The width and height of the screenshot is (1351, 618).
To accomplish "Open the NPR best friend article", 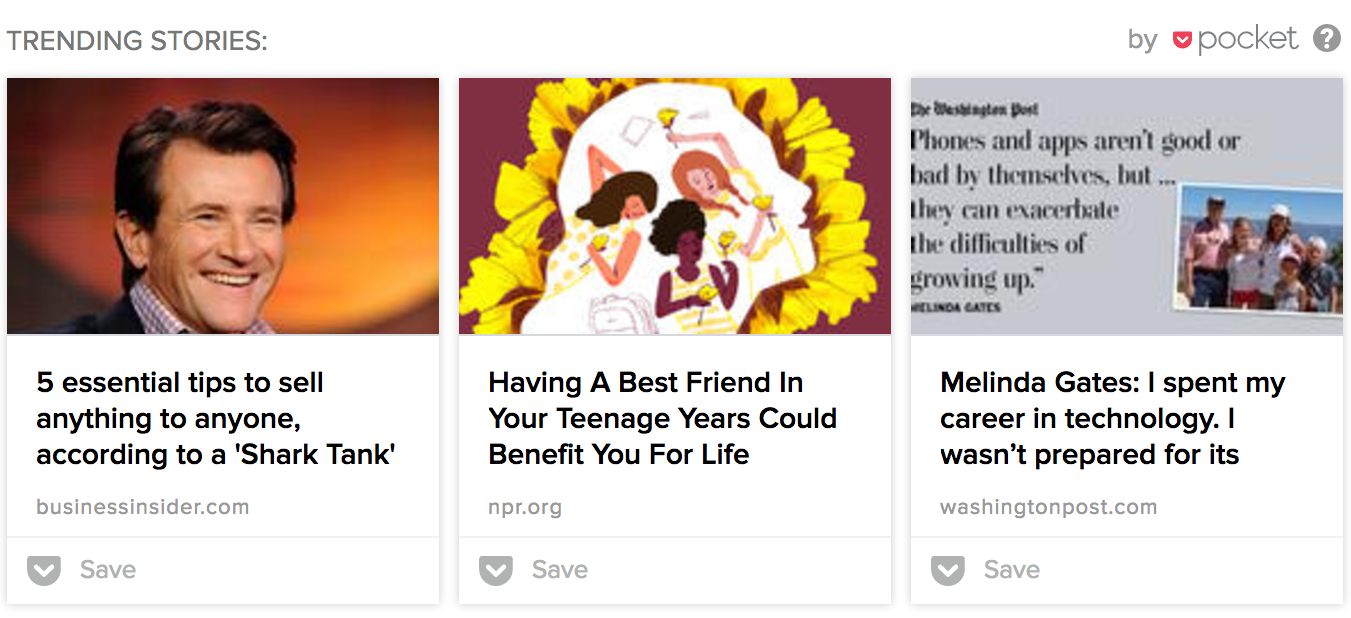I will 662,418.
